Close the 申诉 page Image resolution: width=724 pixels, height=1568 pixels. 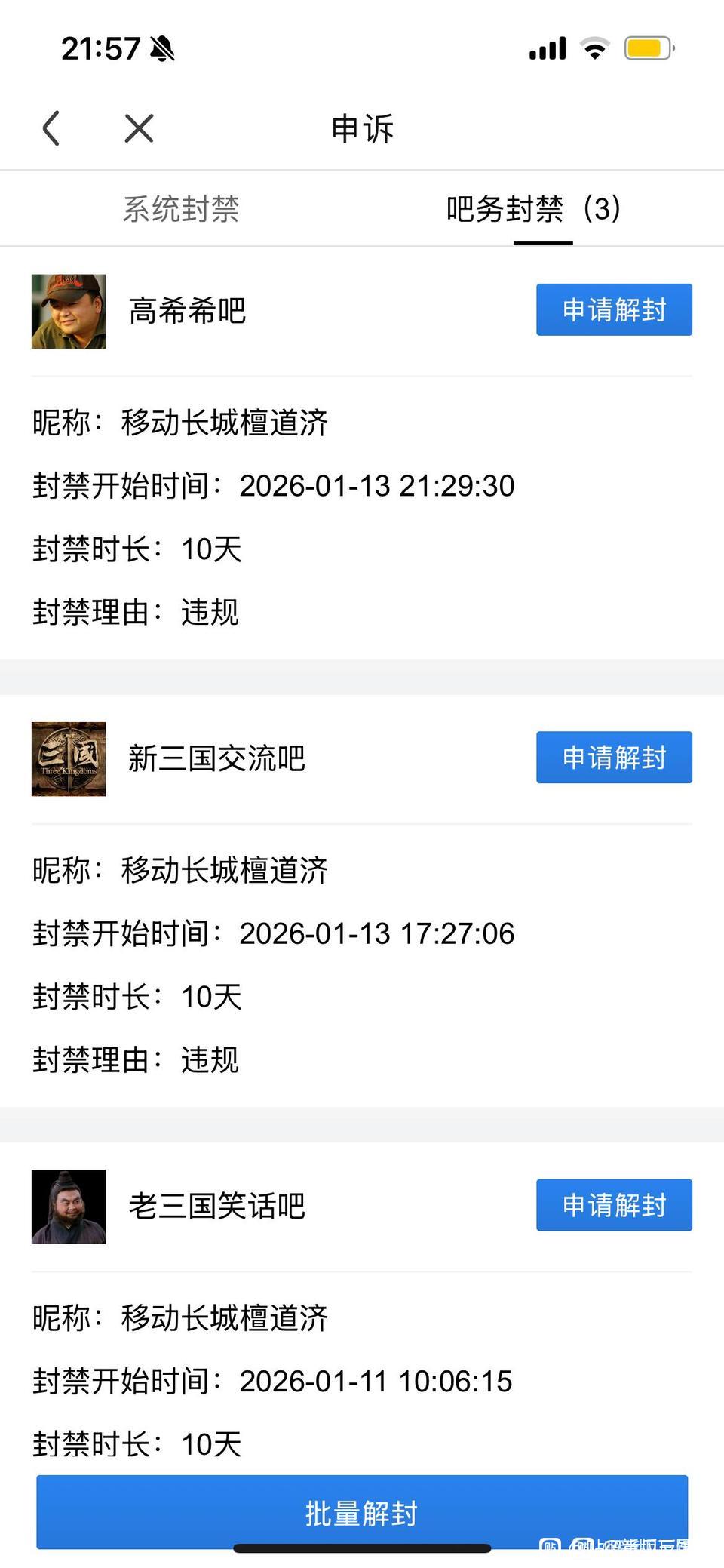click(x=139, y=128)
